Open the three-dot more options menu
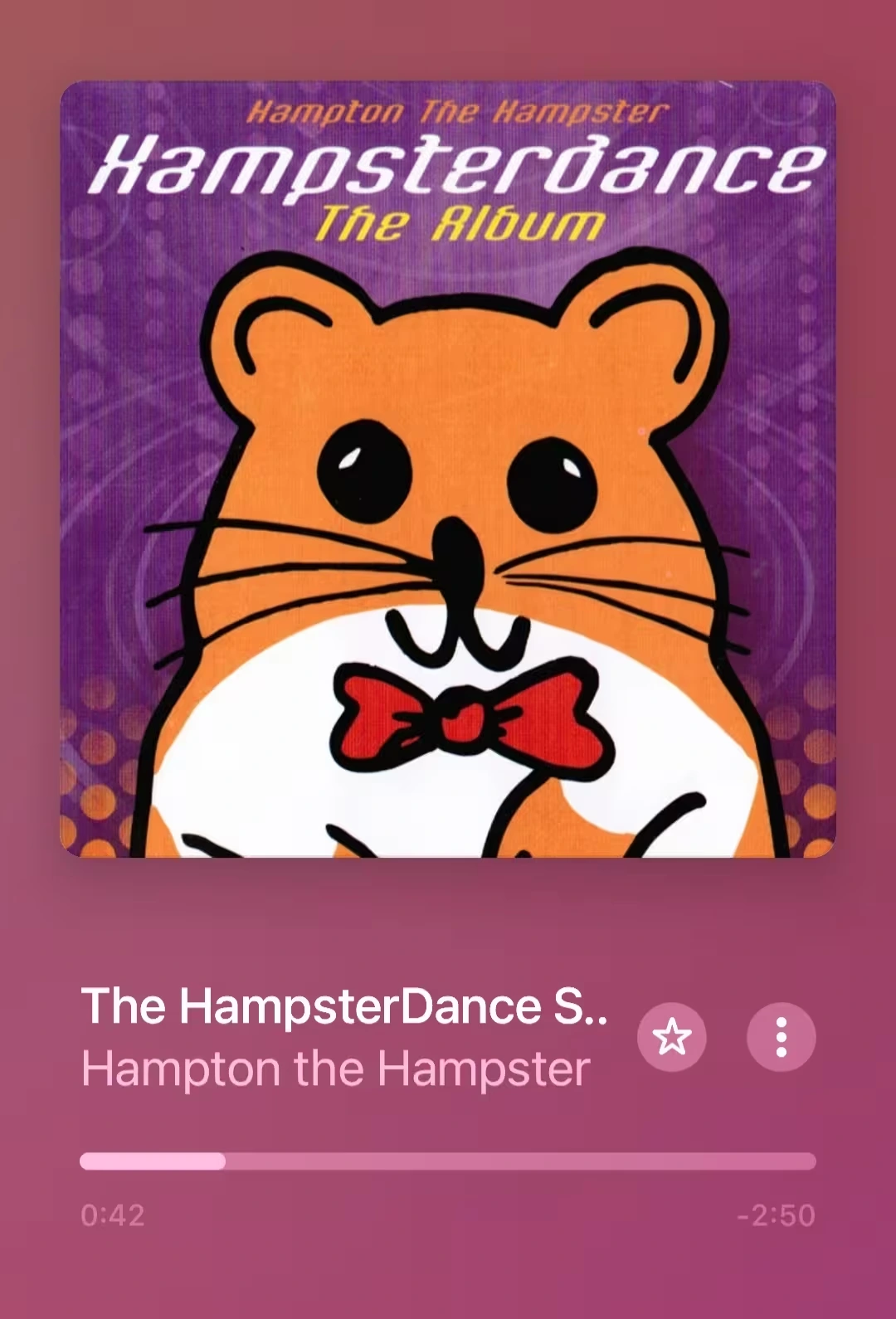The width and height of the screenshot is (896, 1319). (x=781, y=1037)
